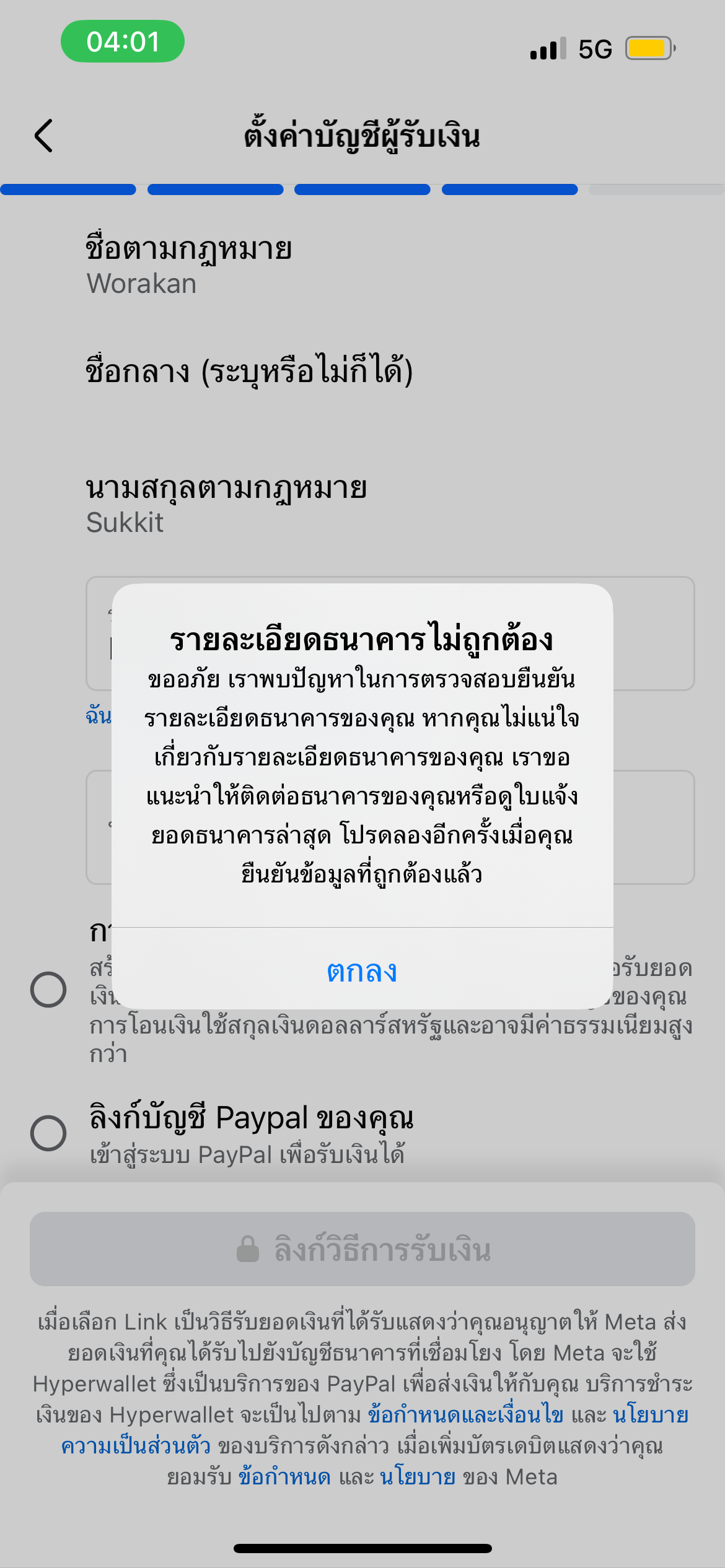Go back using the top-left arrow

point(43,136)
